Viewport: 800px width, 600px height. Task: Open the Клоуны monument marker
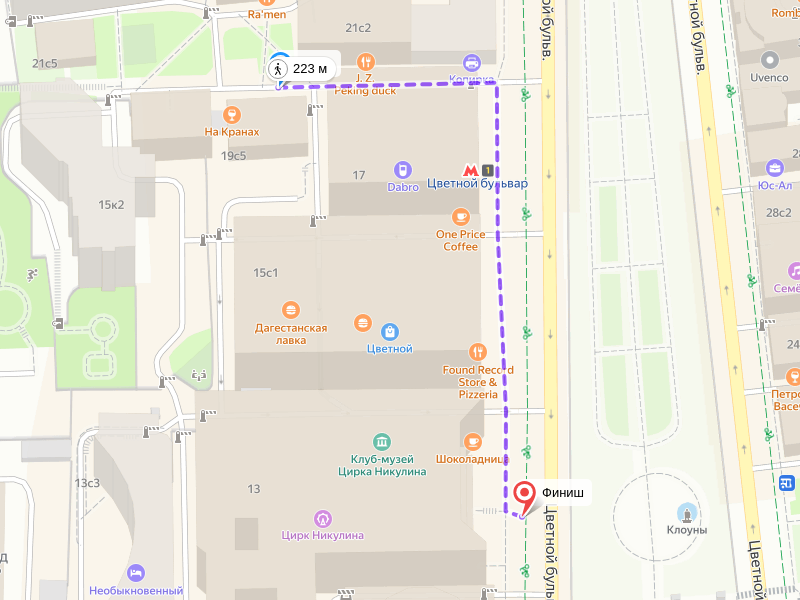point(687,513)
